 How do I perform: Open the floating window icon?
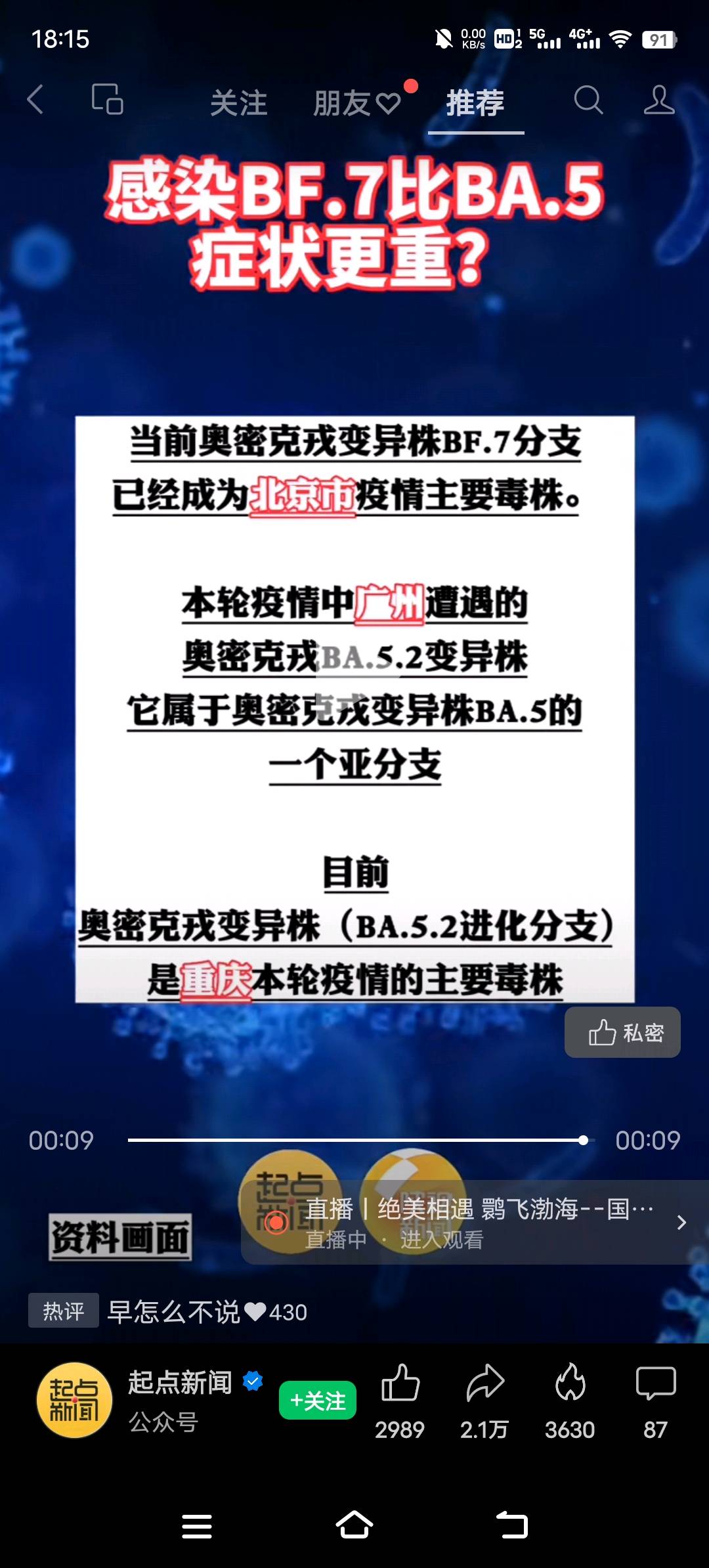coord(108,100)
